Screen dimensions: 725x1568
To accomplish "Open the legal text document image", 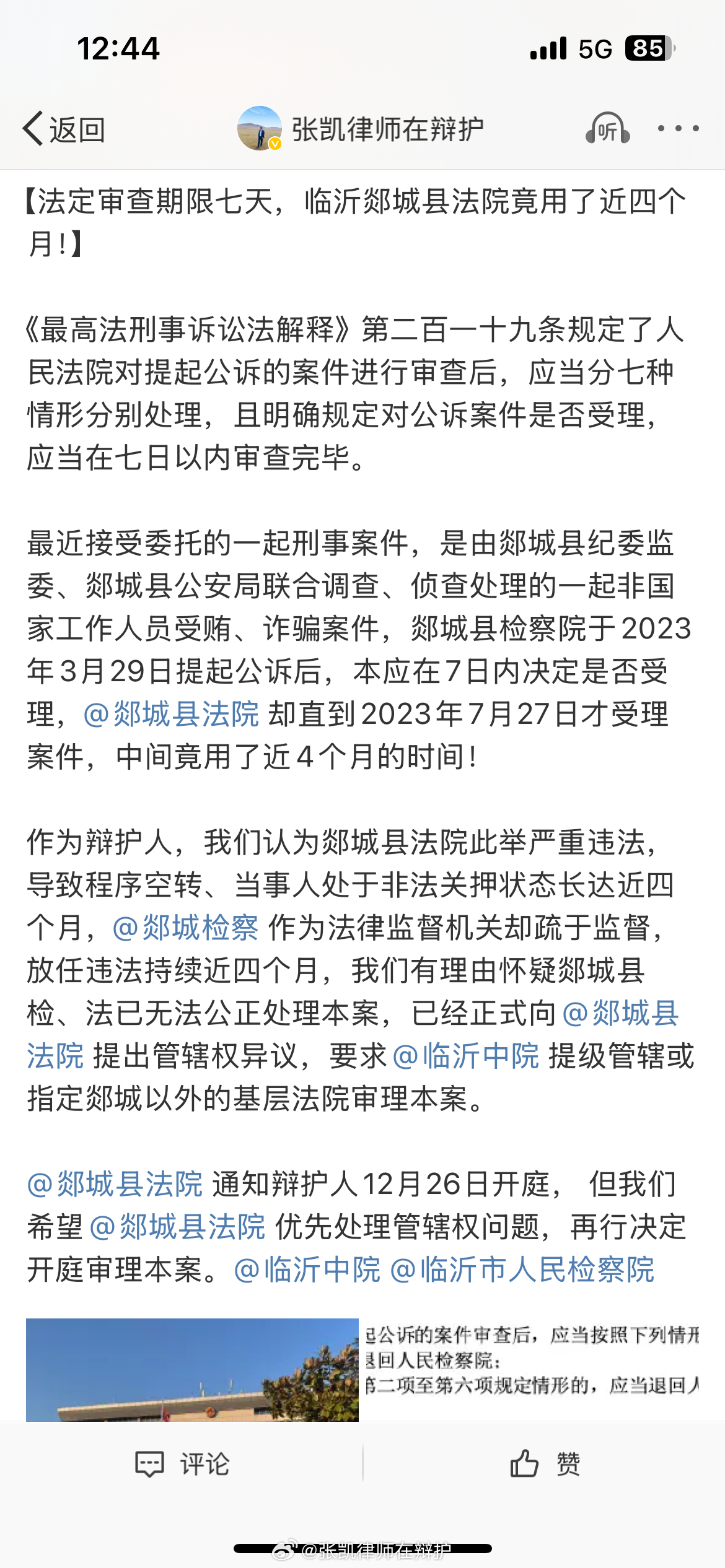I will click(x=532, y=1370).
